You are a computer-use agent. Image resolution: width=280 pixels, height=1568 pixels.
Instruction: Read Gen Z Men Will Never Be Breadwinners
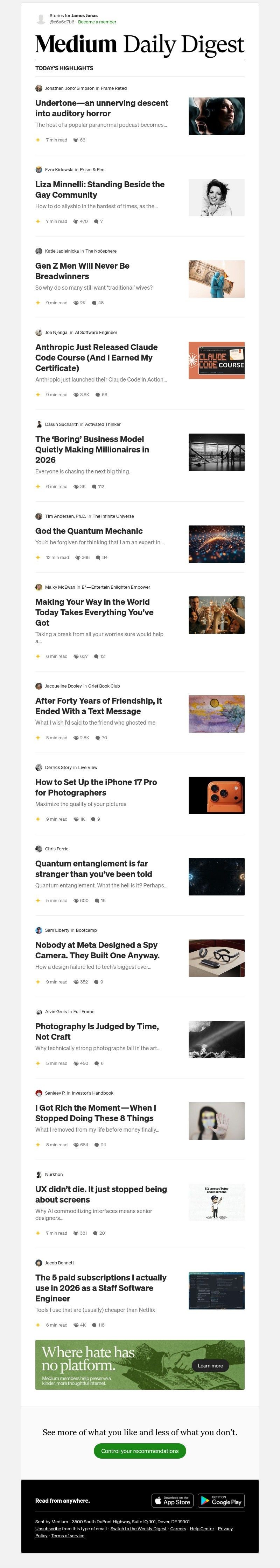[x=82, y=271]
